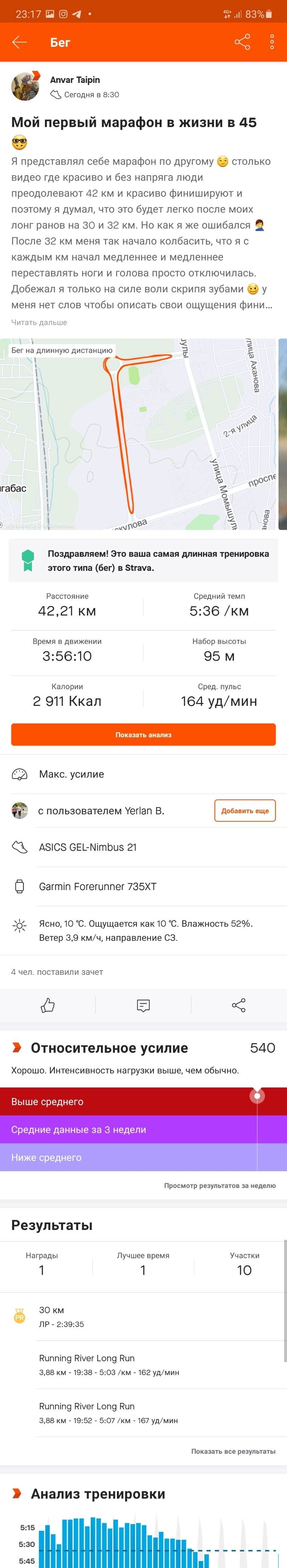Screen dimensions: 287x1568
Task: Tap the Показать анализ button
Action: [x=143, y=735]
